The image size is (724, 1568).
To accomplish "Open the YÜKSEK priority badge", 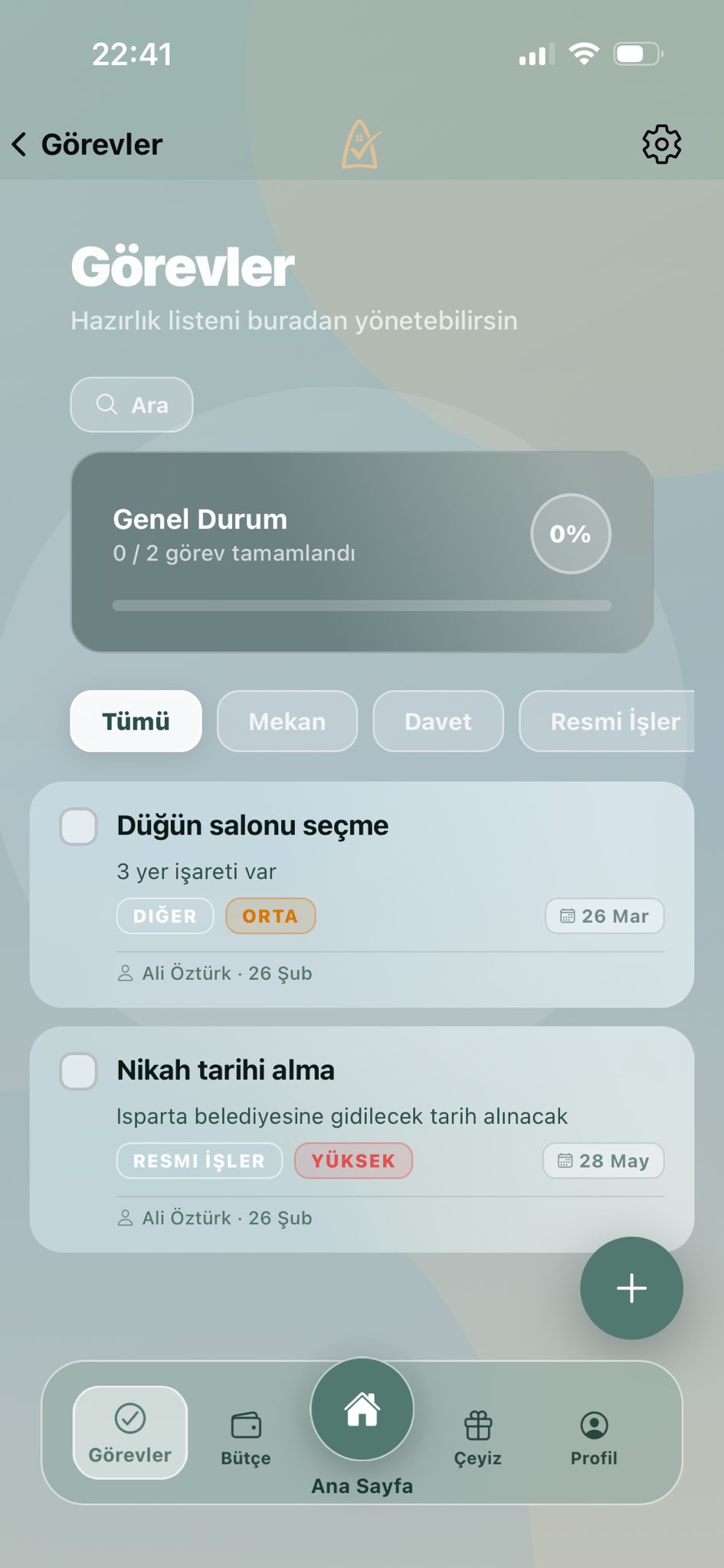I will (x=353, y=1161).
